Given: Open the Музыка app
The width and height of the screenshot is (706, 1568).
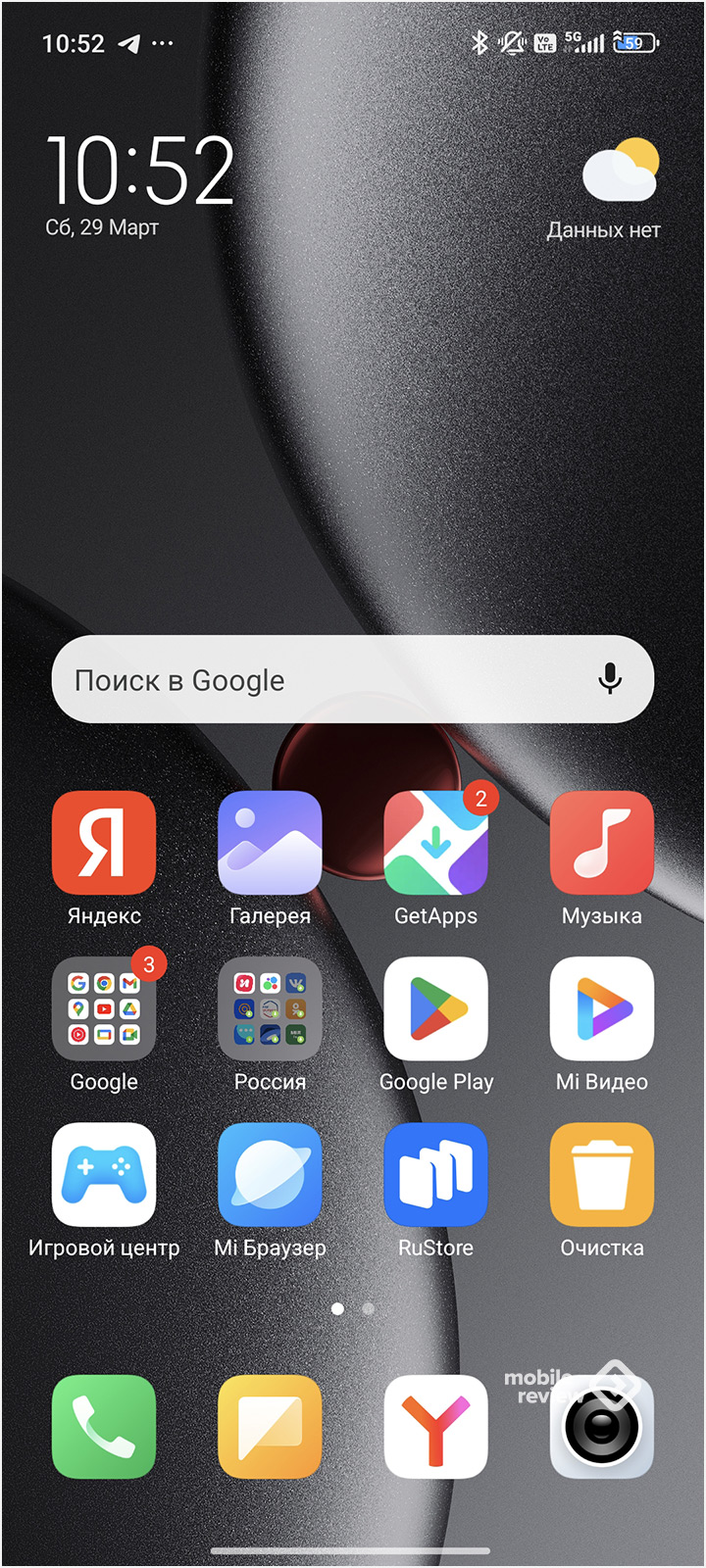Looking at the screenshot, I should 602,843.
